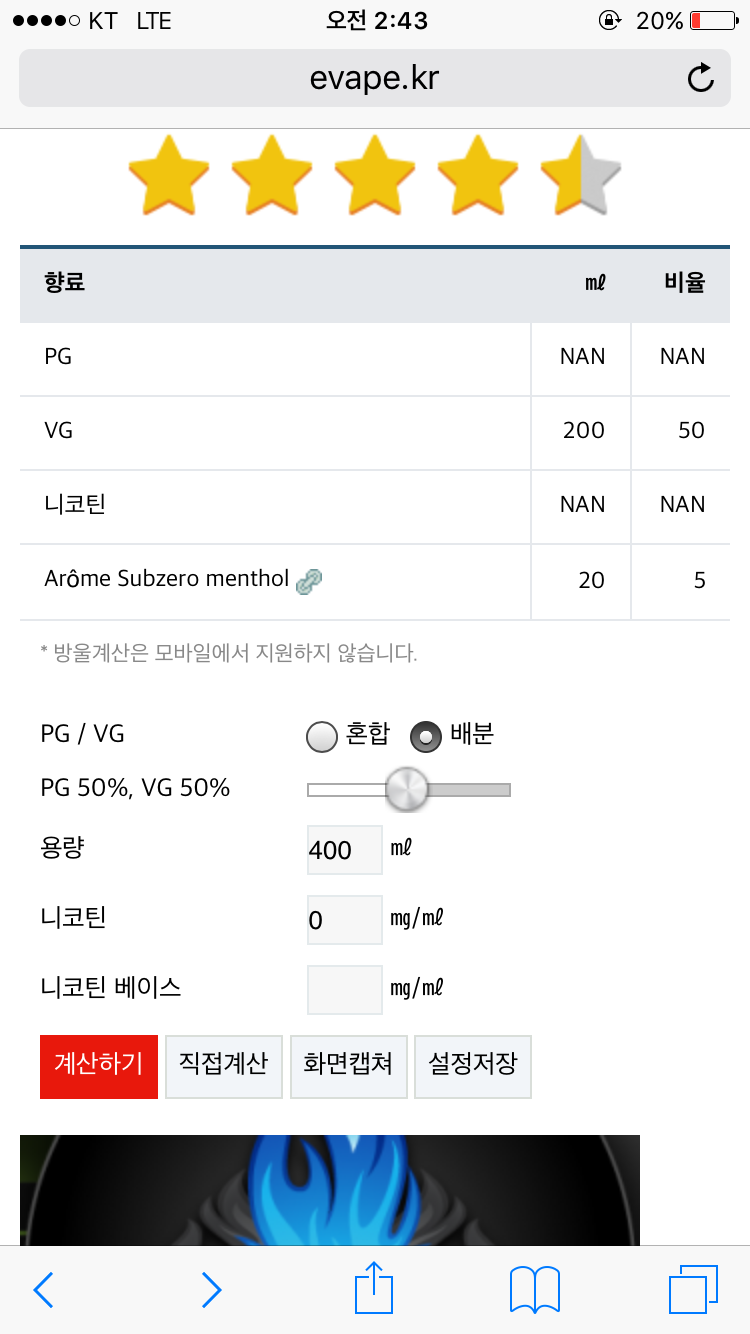This screenshot has height=1334, width=750.
Task: Choose the 직접계산 button
Action: 224,1066
